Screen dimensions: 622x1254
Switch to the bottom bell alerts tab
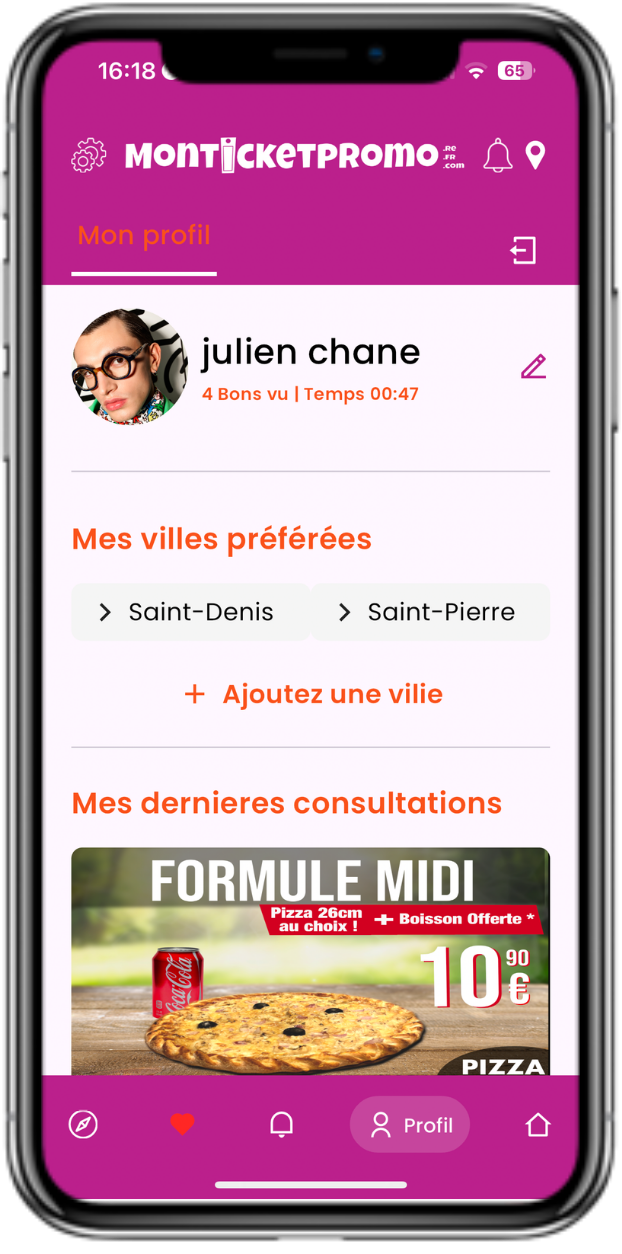(x=282, y=1125)
